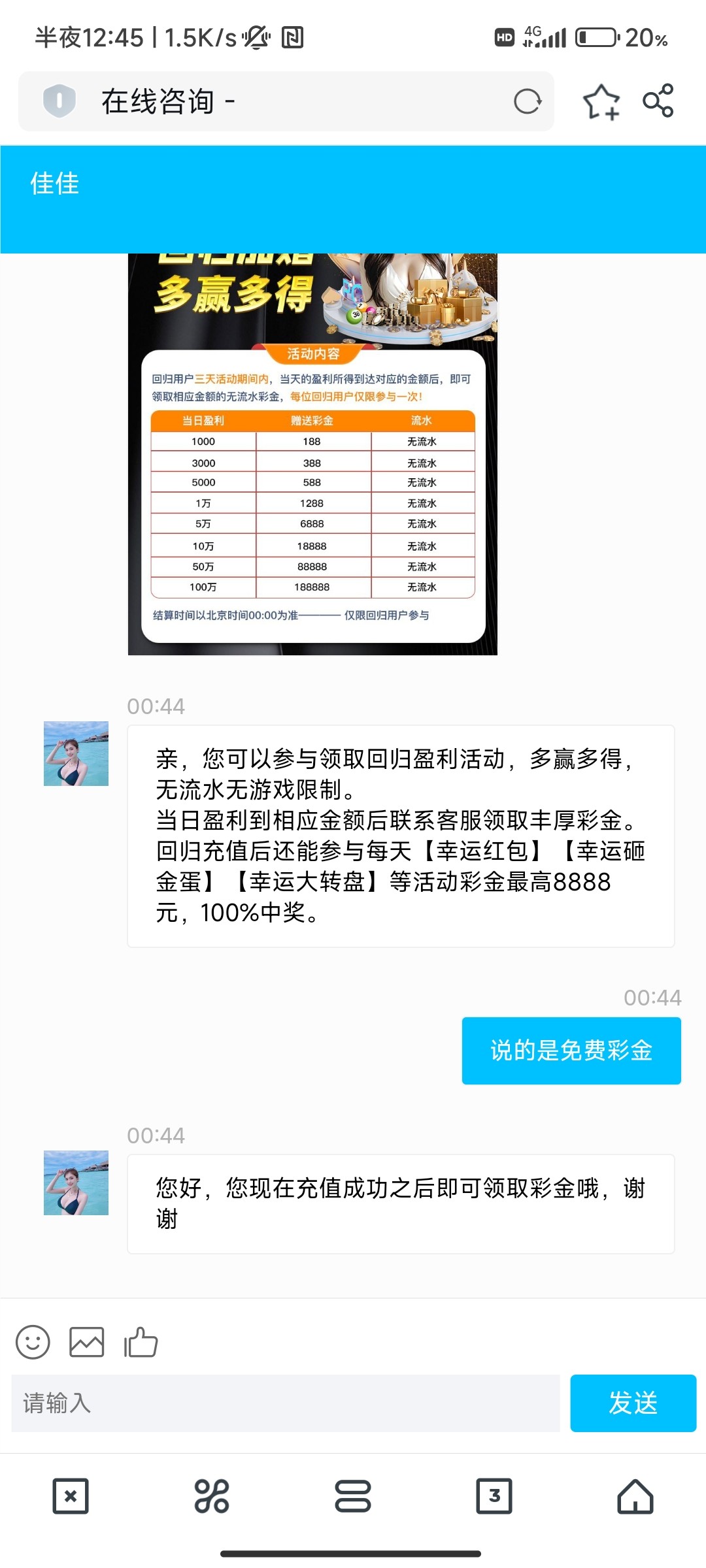706x1568 pixels.
Task: View the three open tabs
Action: (x=494, y=1496)
